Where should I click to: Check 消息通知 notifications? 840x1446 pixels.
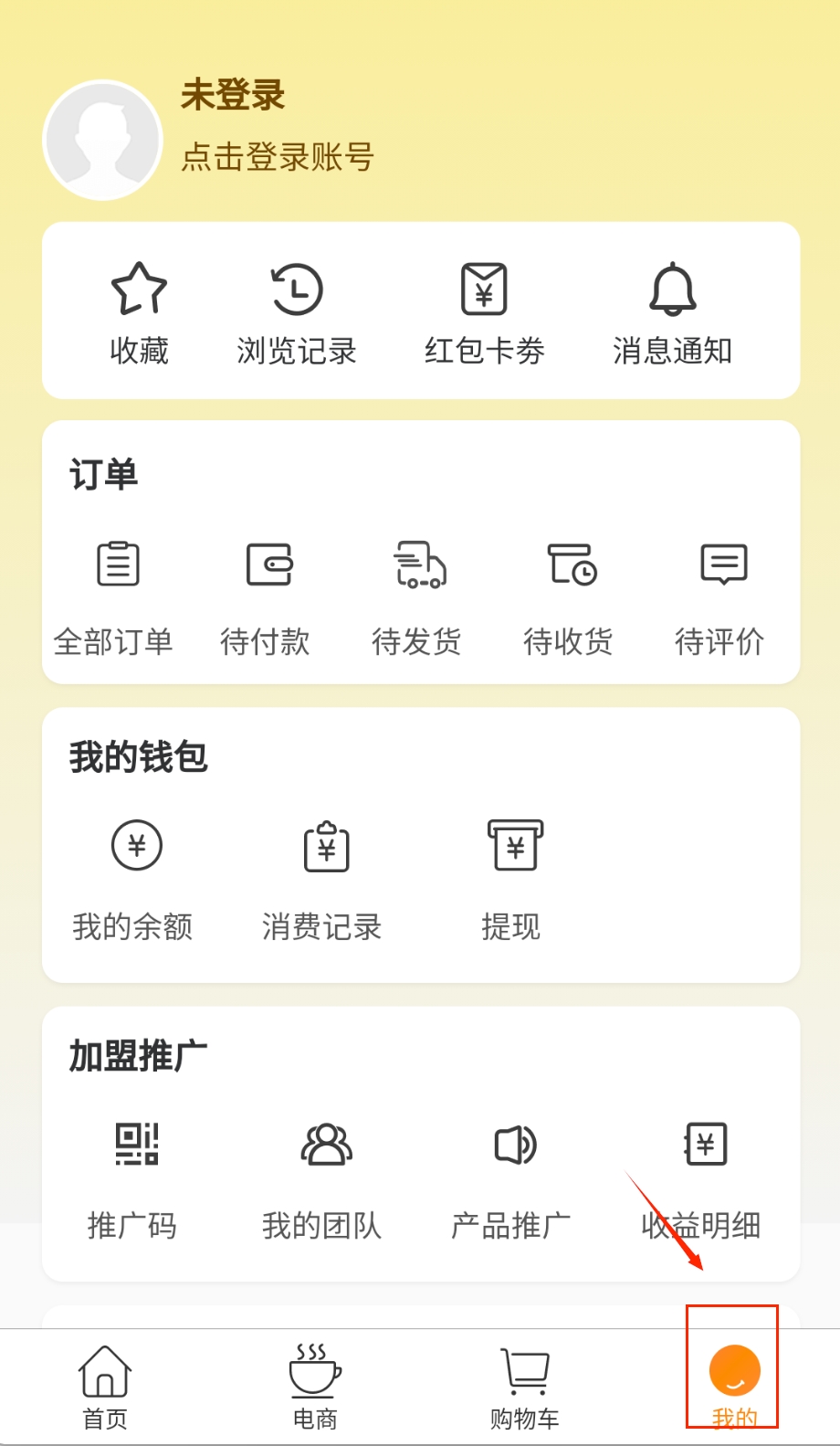pyautogui.click(x=672, y=312)
